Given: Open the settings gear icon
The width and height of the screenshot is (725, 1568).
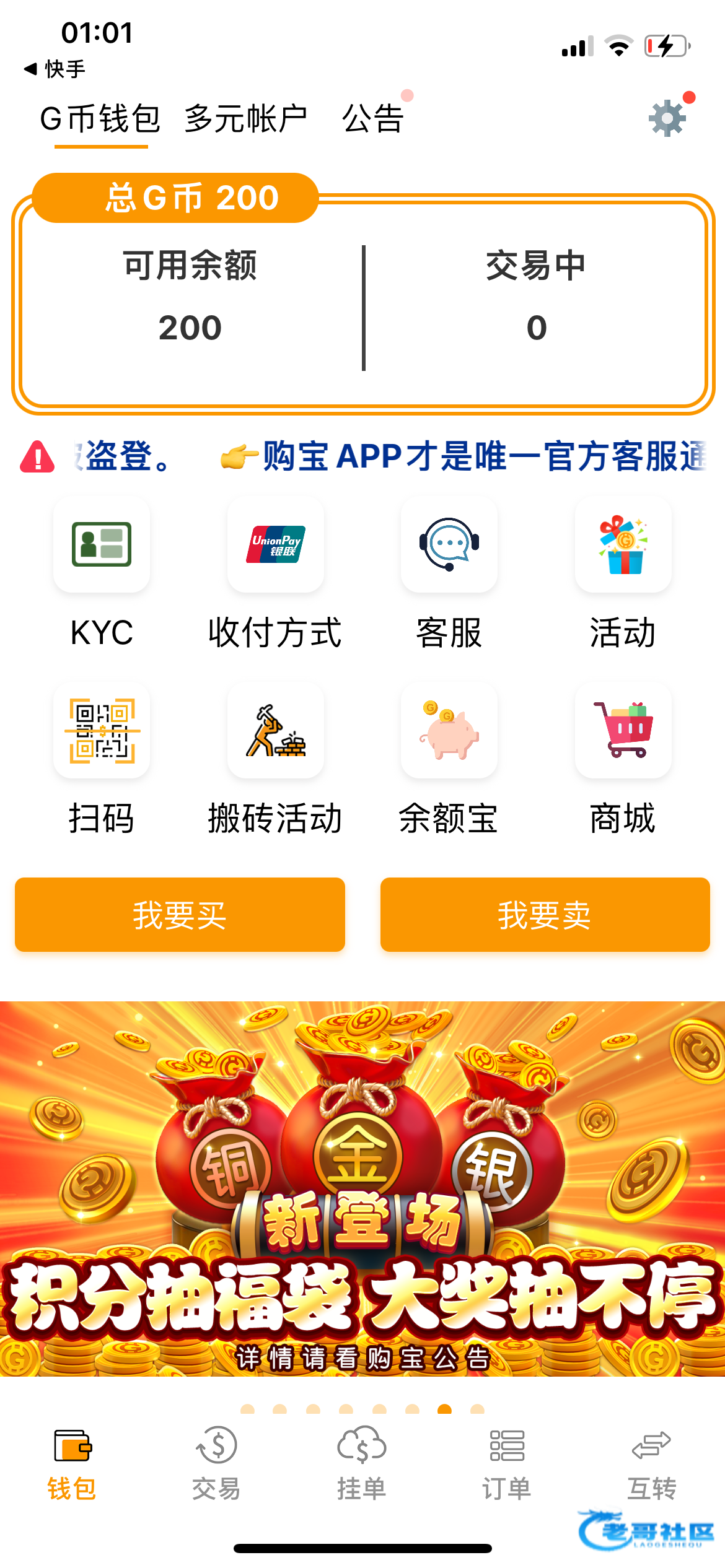Looking at the screenshot, I should [x=667, y=118].
